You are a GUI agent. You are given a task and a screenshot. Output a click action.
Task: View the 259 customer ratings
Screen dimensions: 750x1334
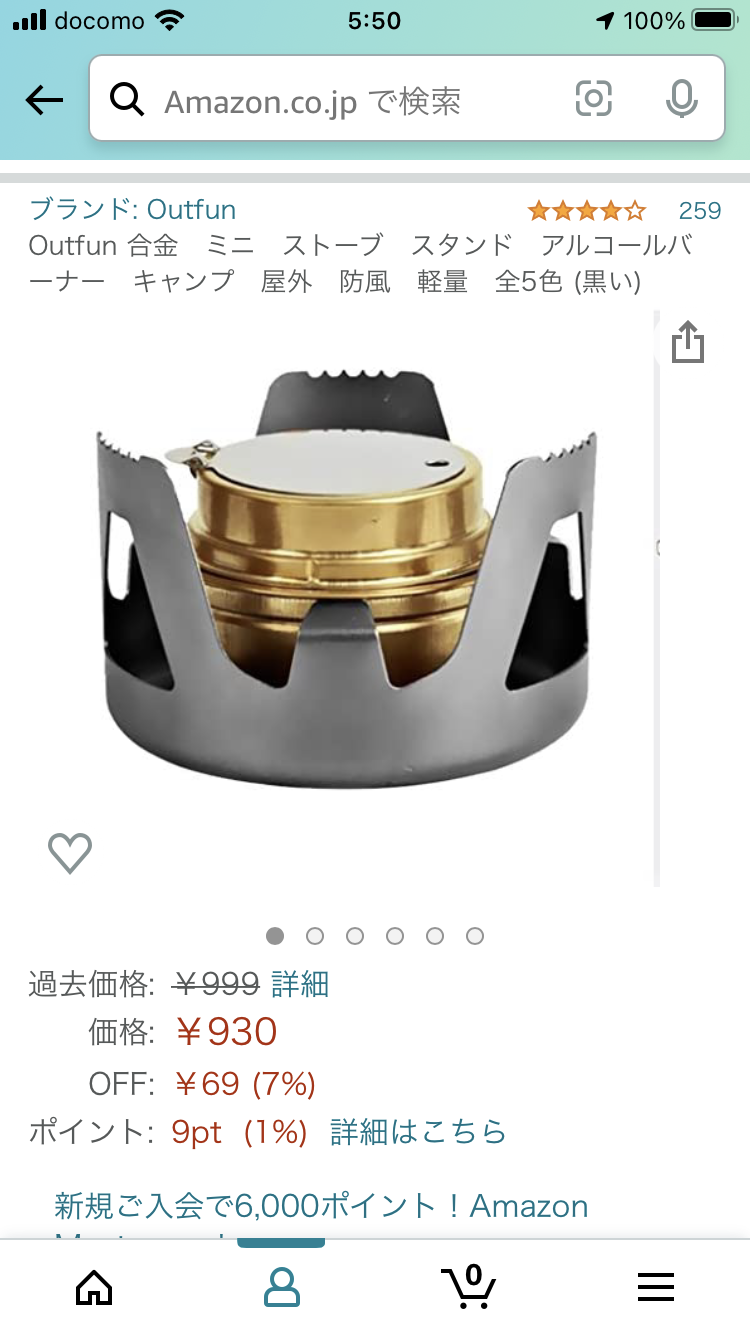point(699,210)
